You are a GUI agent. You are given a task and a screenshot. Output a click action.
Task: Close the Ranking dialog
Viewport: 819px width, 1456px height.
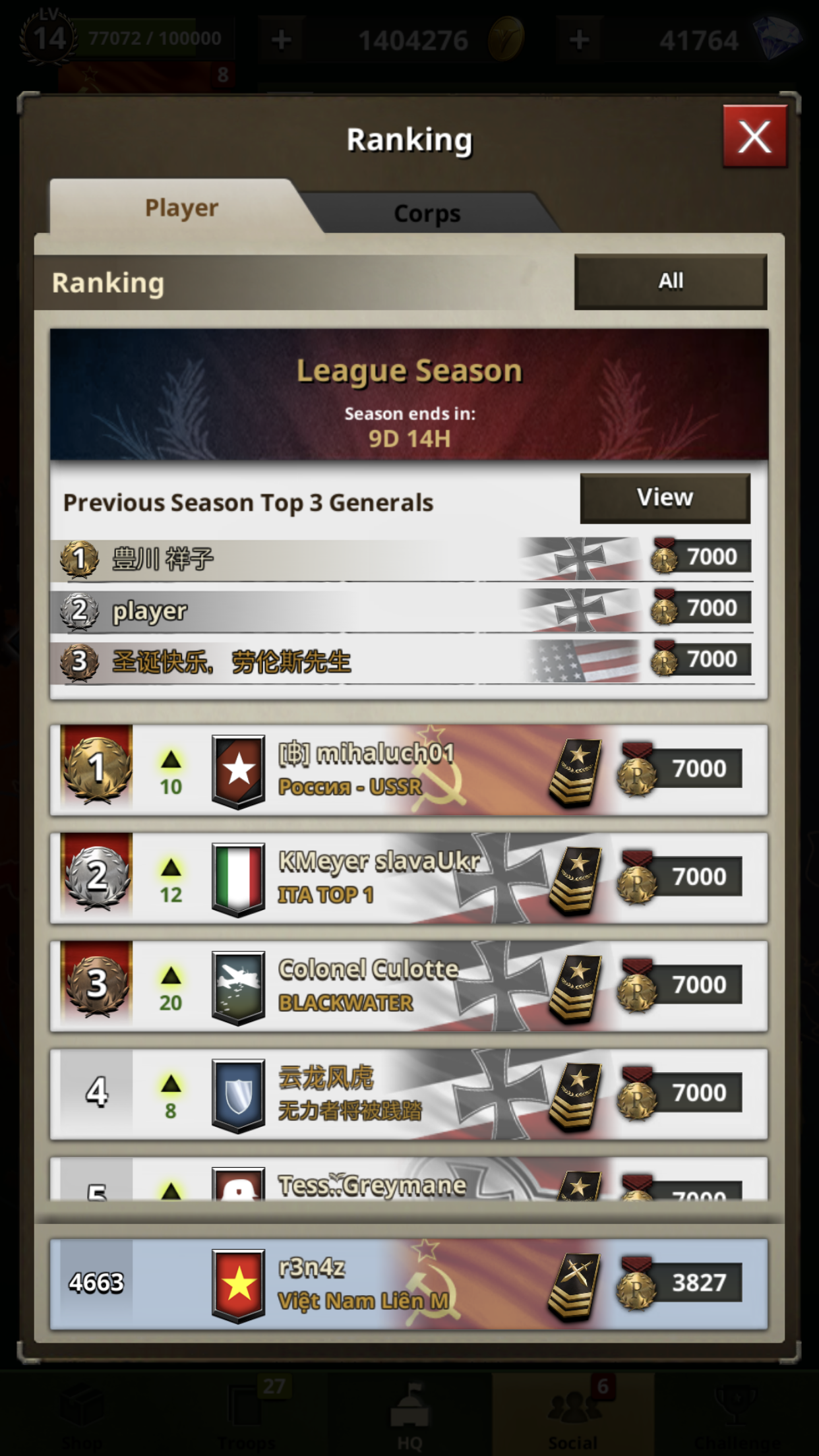coord(754,136)
